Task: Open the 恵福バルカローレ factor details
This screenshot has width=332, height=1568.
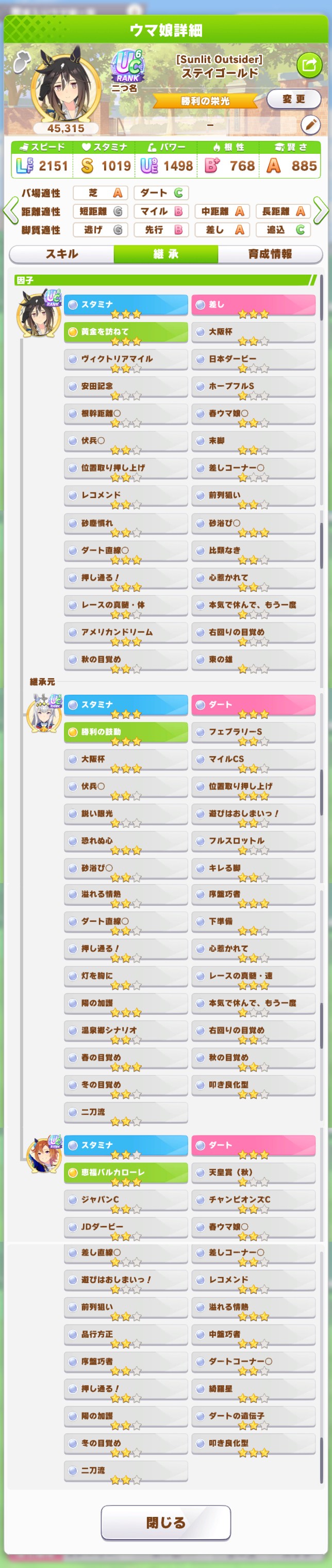Action: click(125, 1172)
